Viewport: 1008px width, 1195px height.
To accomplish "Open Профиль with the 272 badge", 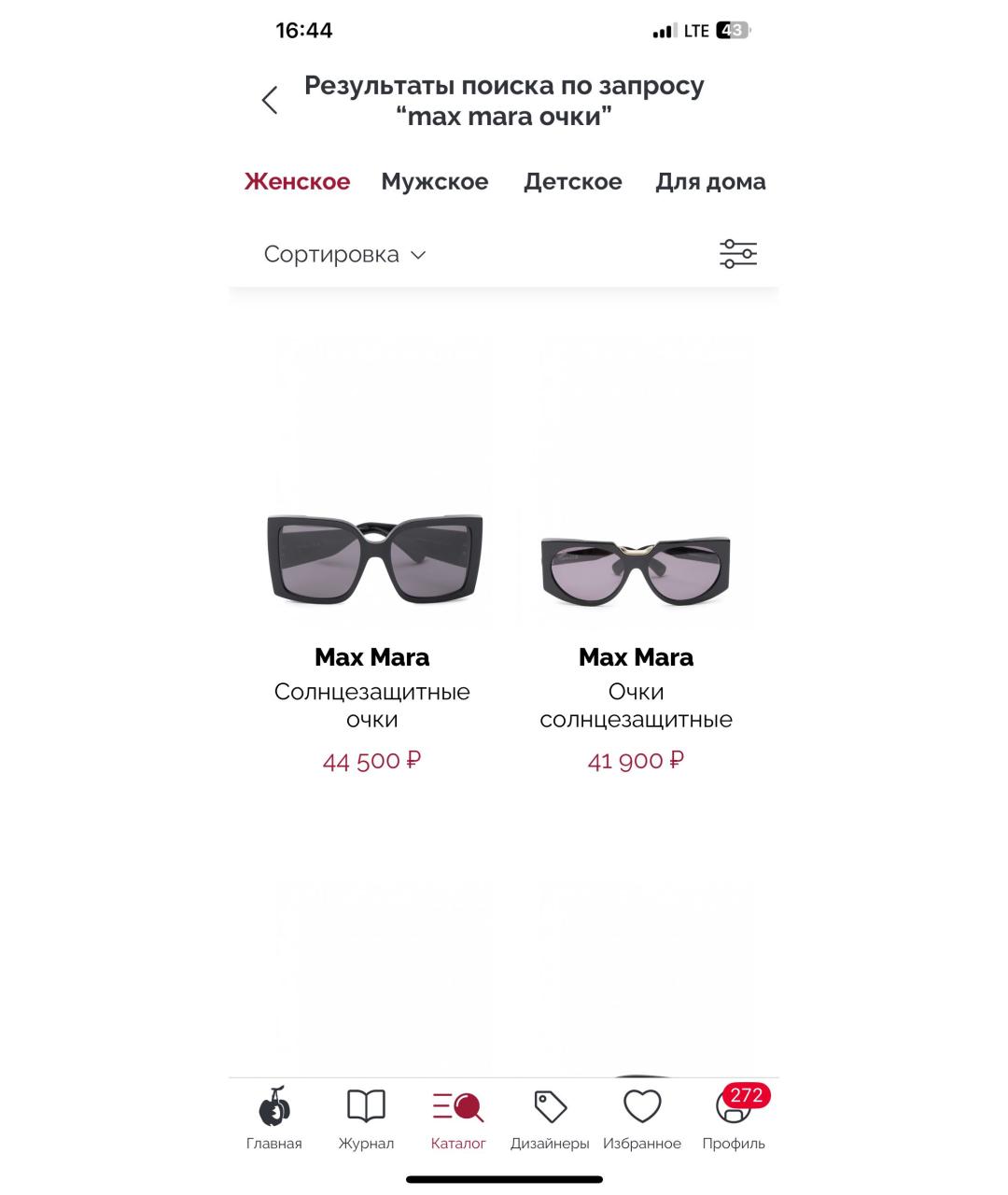I will coord(734,1111).
